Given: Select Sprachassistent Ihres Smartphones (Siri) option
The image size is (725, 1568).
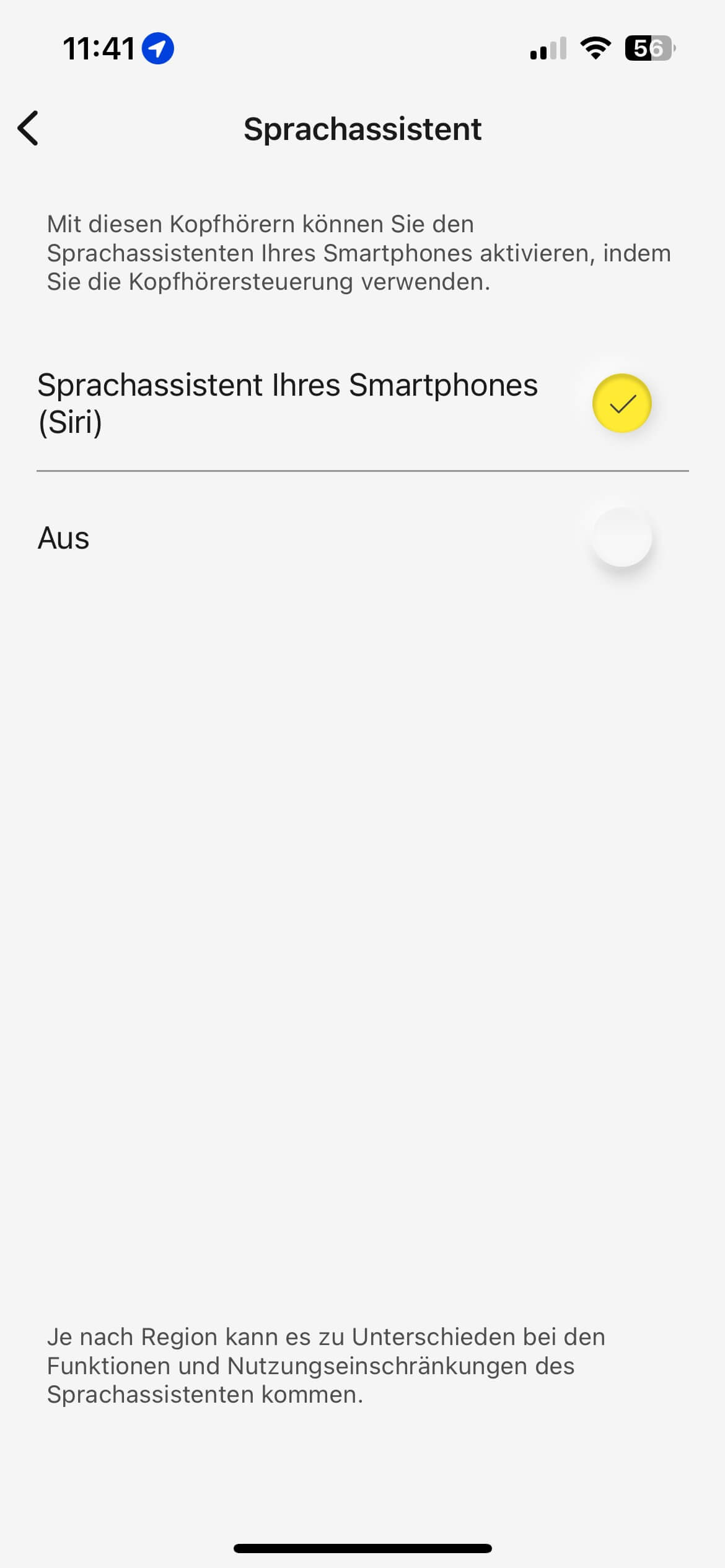Looking at the screenshot, I should tap(621, 403).
